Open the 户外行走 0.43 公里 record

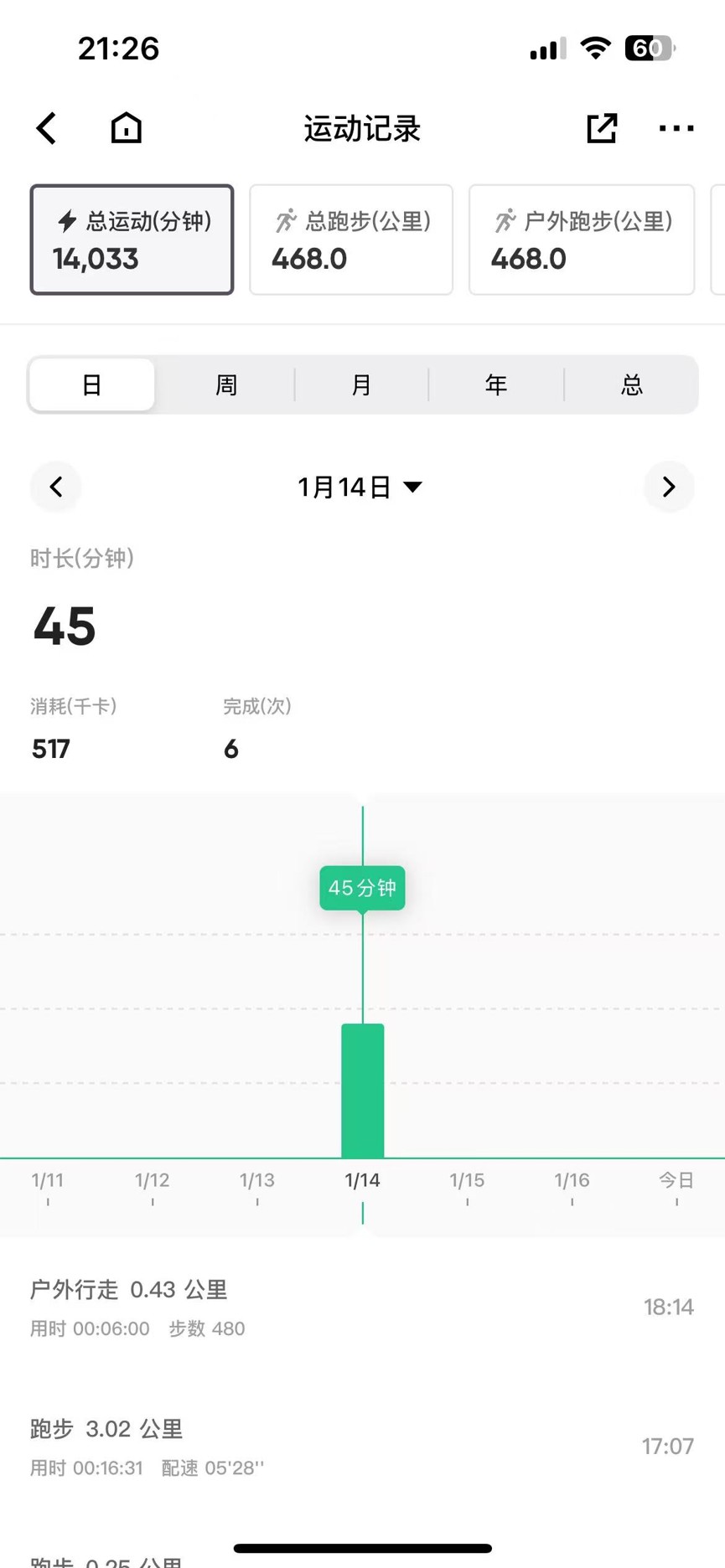(x=360, y=1307)
